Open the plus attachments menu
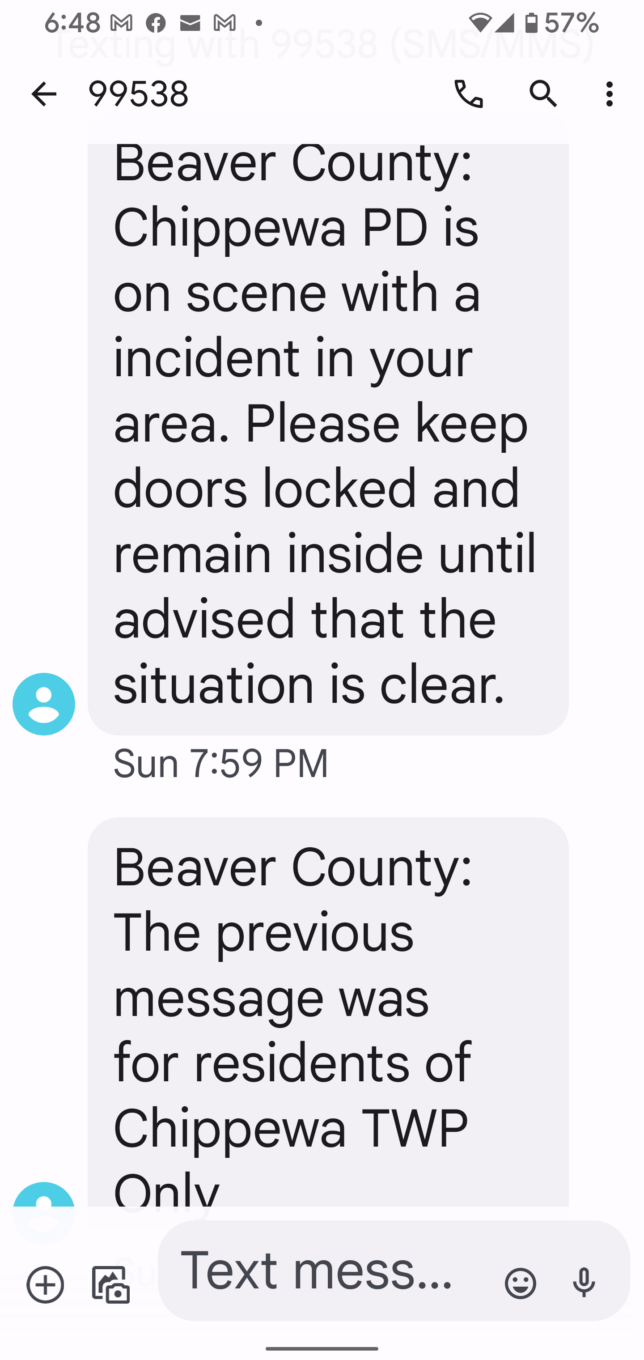Viewport: 644px width, 1360px height. [x=45, y=1284]
